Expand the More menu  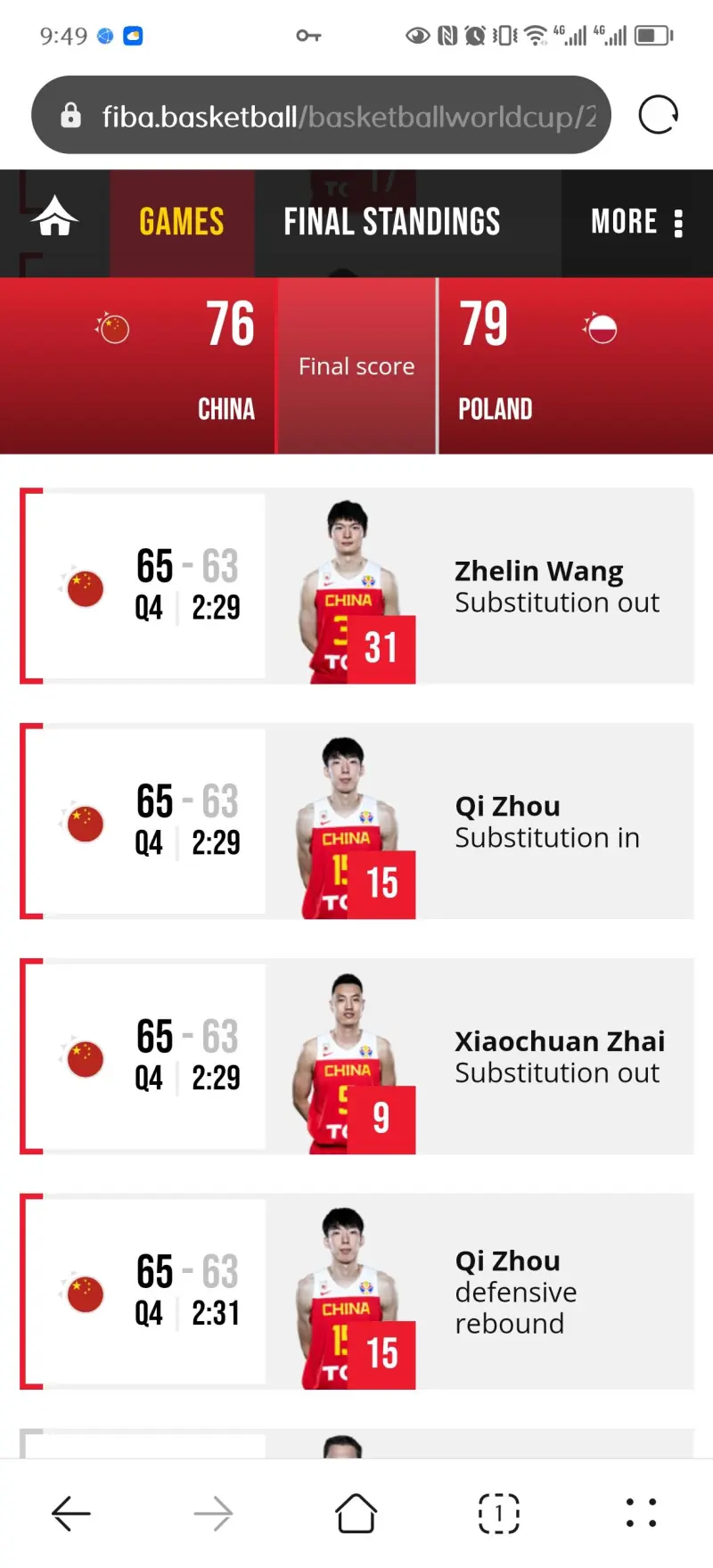click(x=636, y=222)
